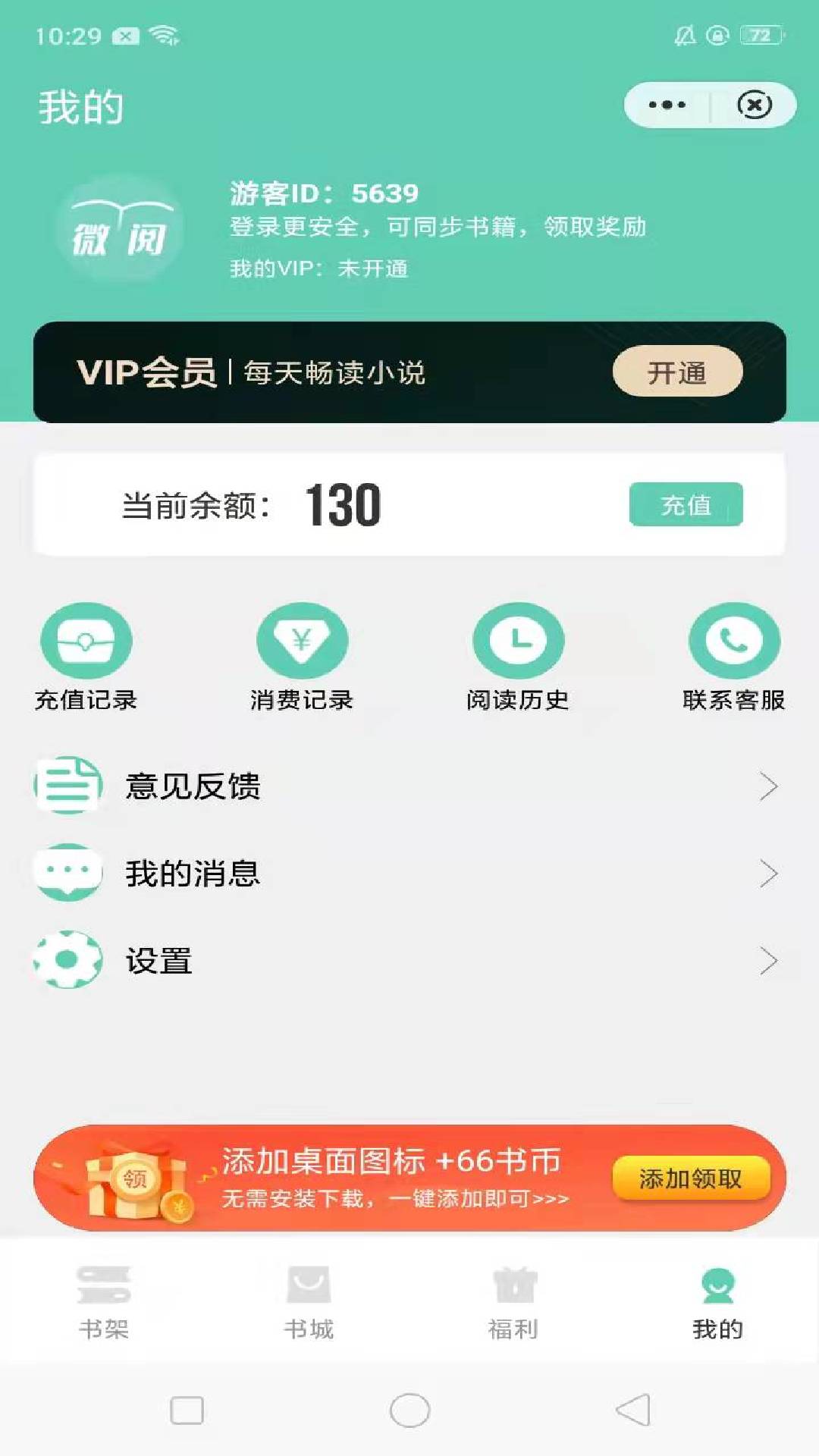This screenshot has width=819, height=1456.
Task: Open 我的消息 via the chat bubble icon
Action: [67, 874]
